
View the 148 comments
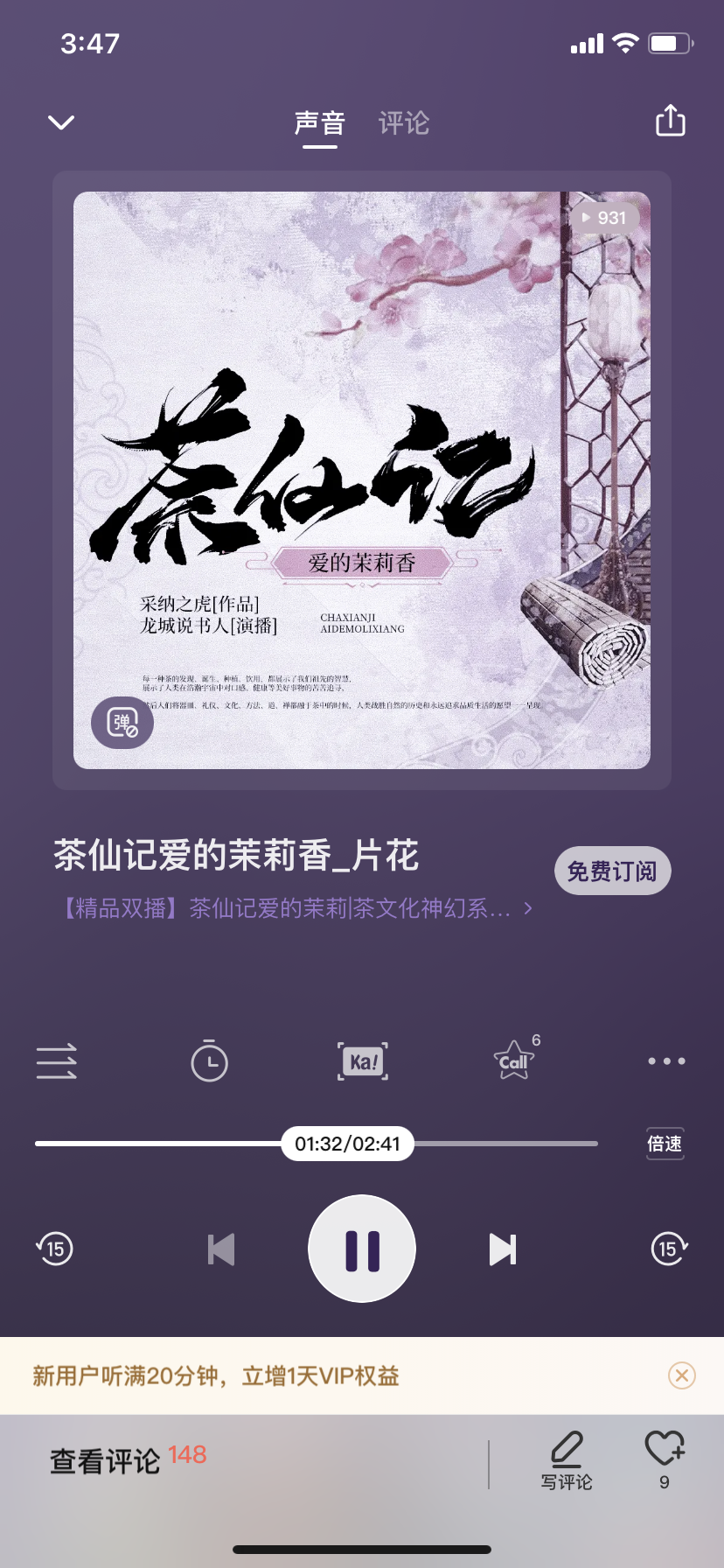pyautogui.click(x=127, y=1460)
